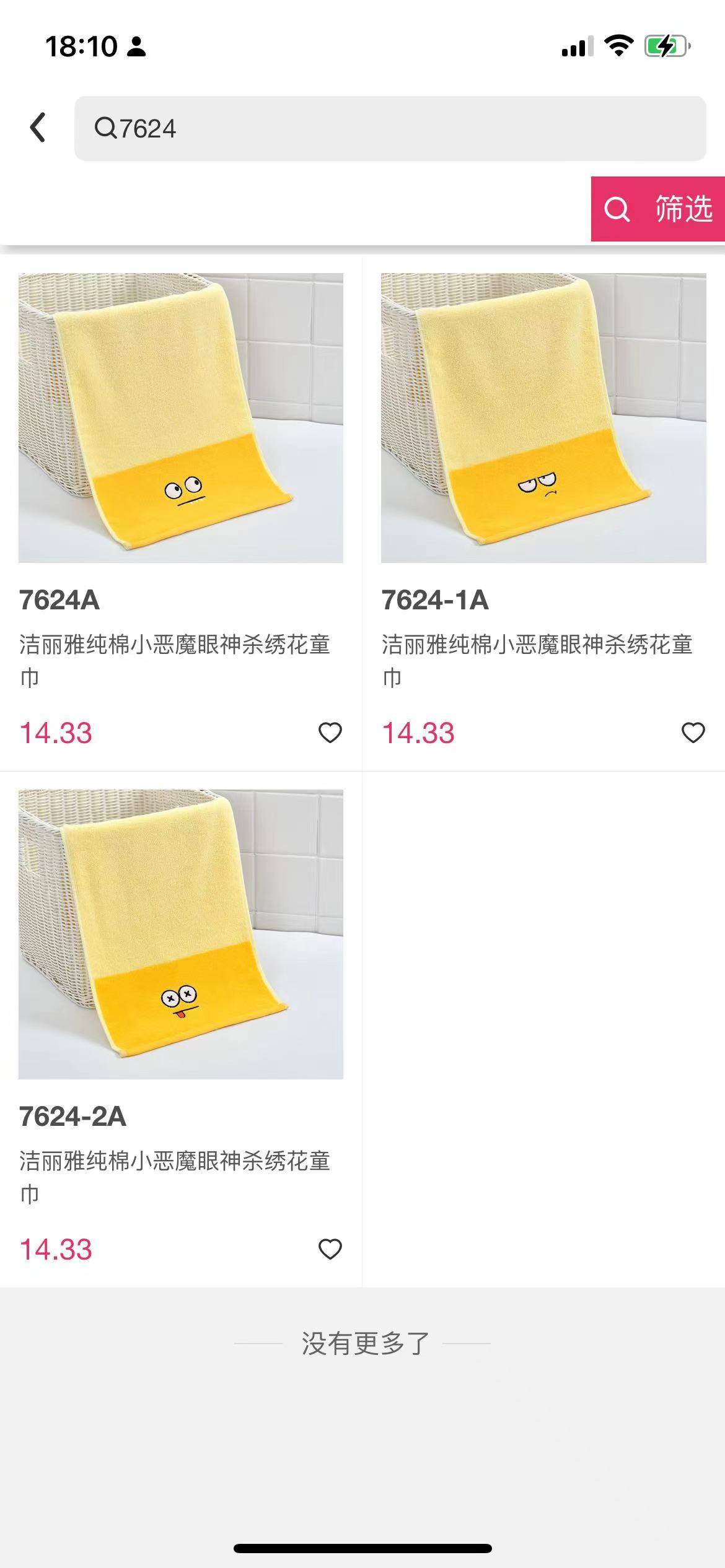This screenshot has width=725, height=1568.
Task: Add 7624-2A to favorites via heart
Action: (330, 1249)
